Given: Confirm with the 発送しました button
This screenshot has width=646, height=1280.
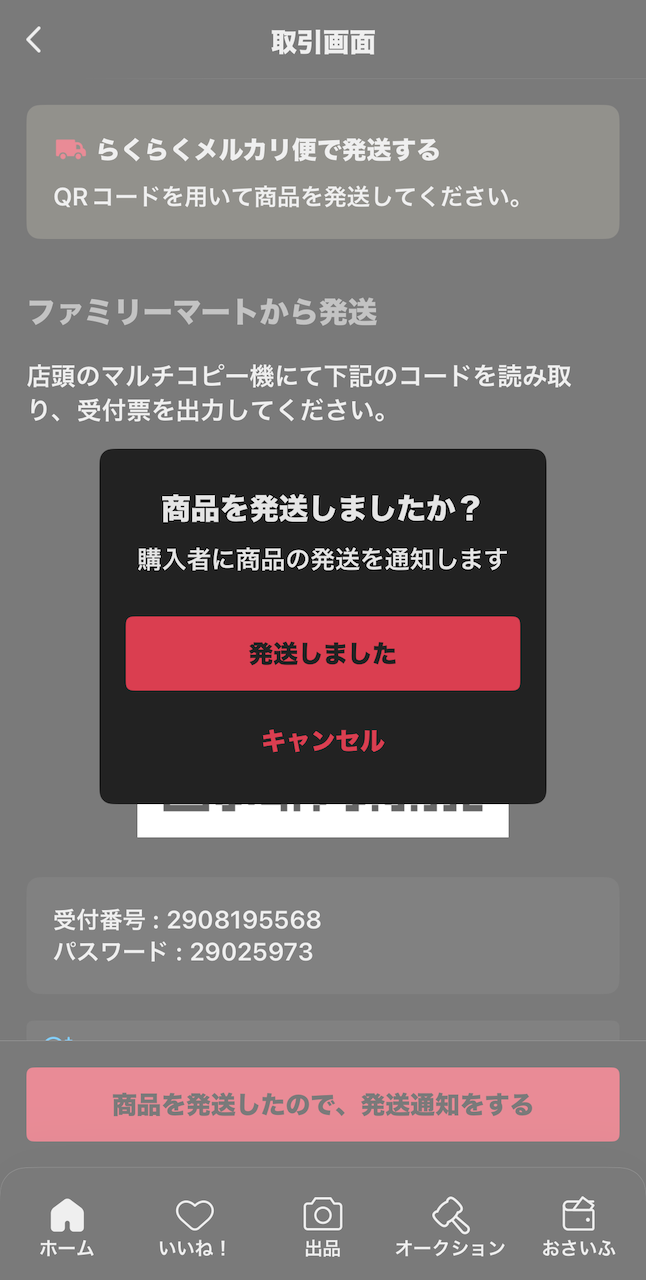Looking at the screenshot, I should coord(322,653).
